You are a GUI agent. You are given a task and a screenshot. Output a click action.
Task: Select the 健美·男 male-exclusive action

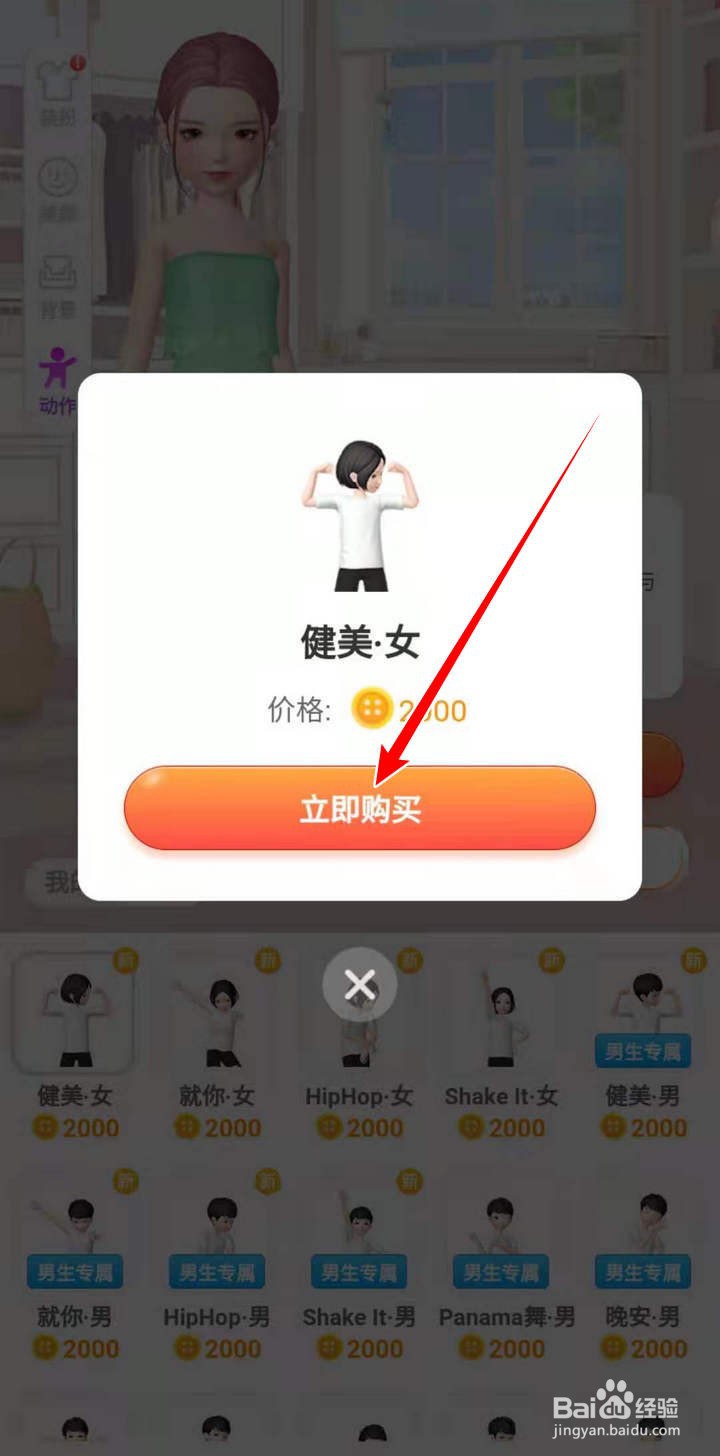[644, 1010]
